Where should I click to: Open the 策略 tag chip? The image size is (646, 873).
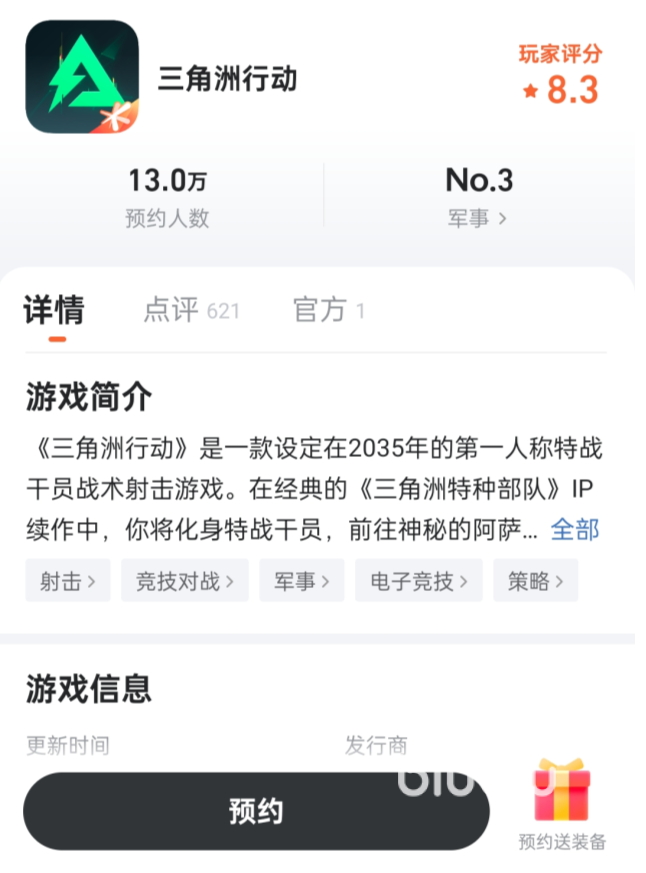pyautogui.click(x=535, y=581)
